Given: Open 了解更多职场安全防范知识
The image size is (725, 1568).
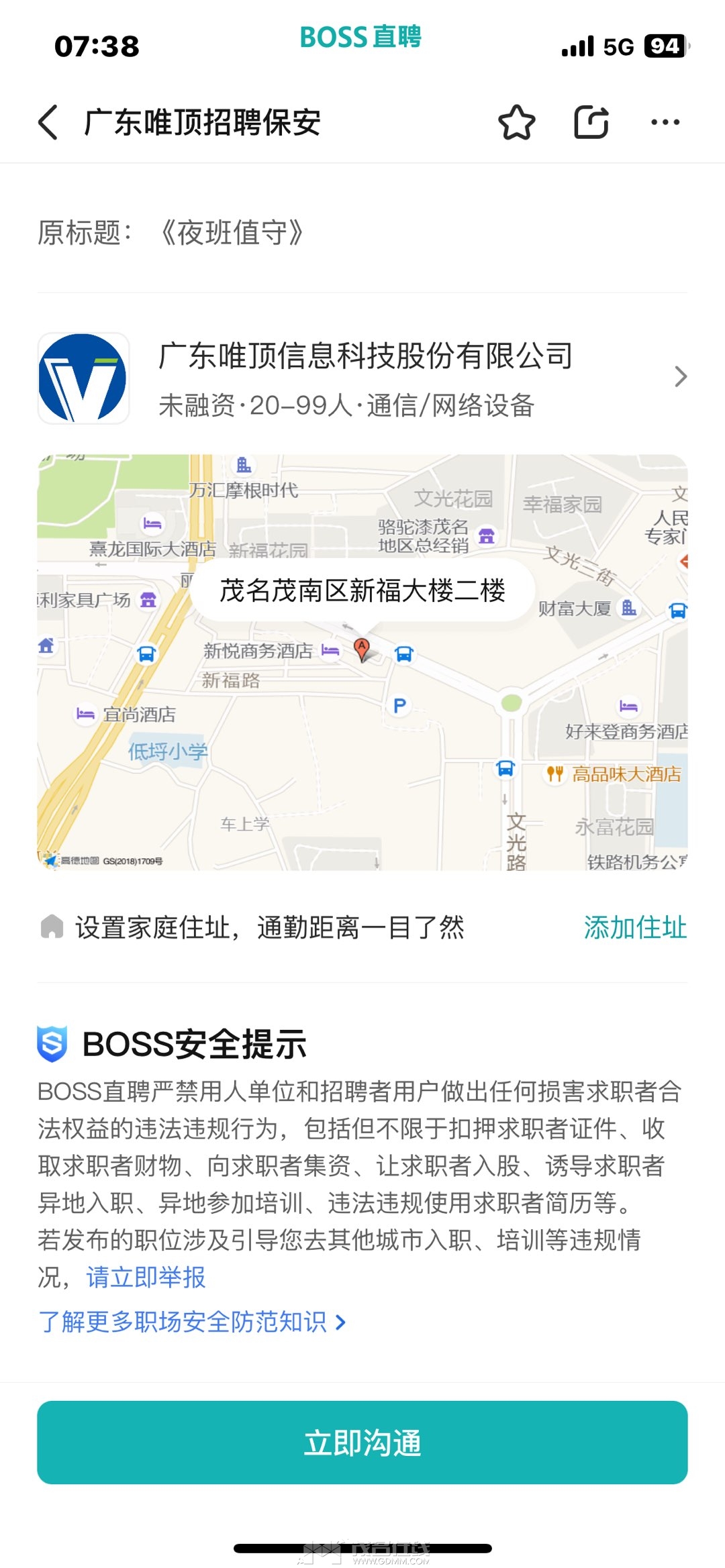Looking at the screenshot, I should pos(192,1321).
